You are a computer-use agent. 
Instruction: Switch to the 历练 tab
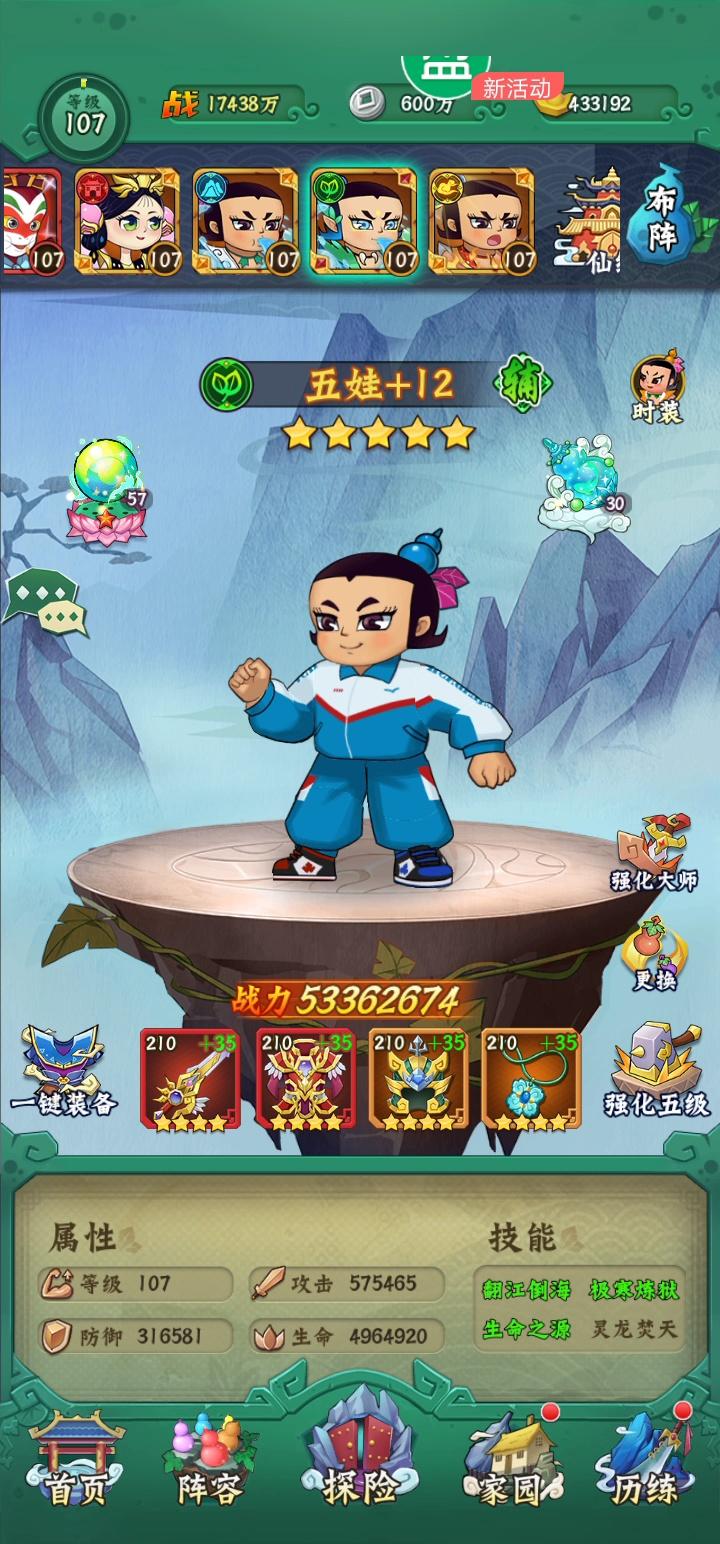tap(642, 1461)
